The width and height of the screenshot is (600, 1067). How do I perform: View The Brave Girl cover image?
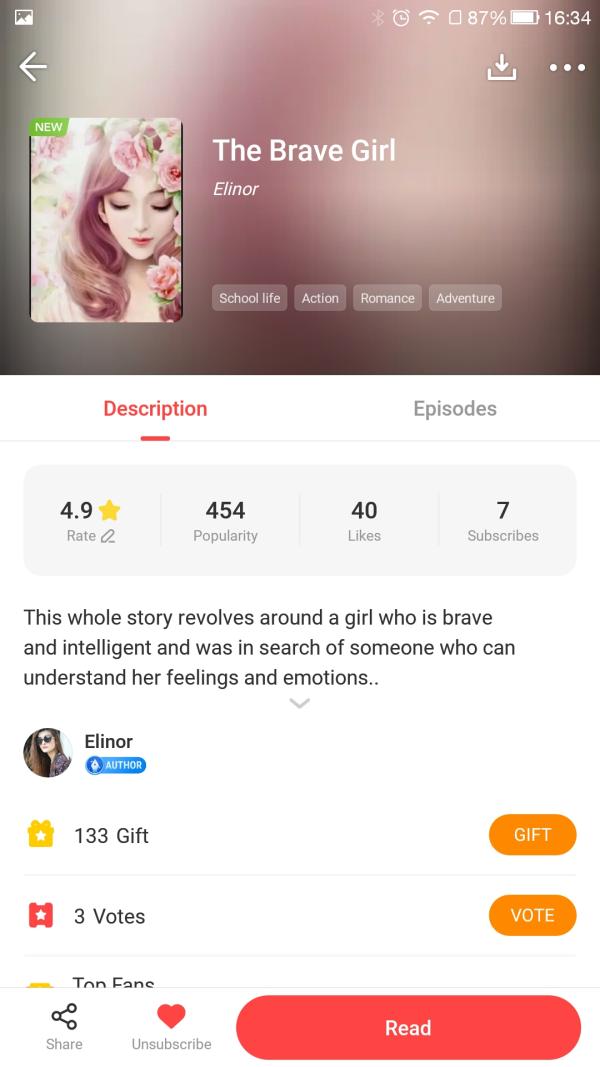coord(106,220)
